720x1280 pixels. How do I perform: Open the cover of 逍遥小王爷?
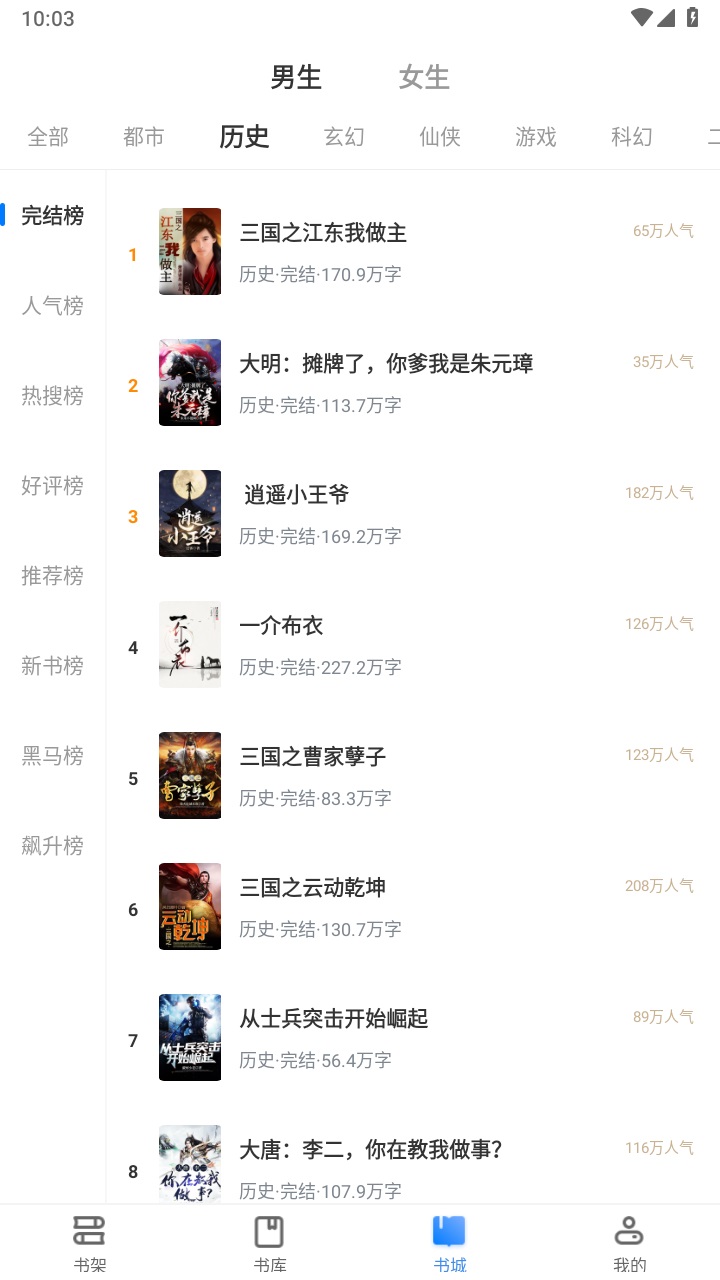coord(189,514)
